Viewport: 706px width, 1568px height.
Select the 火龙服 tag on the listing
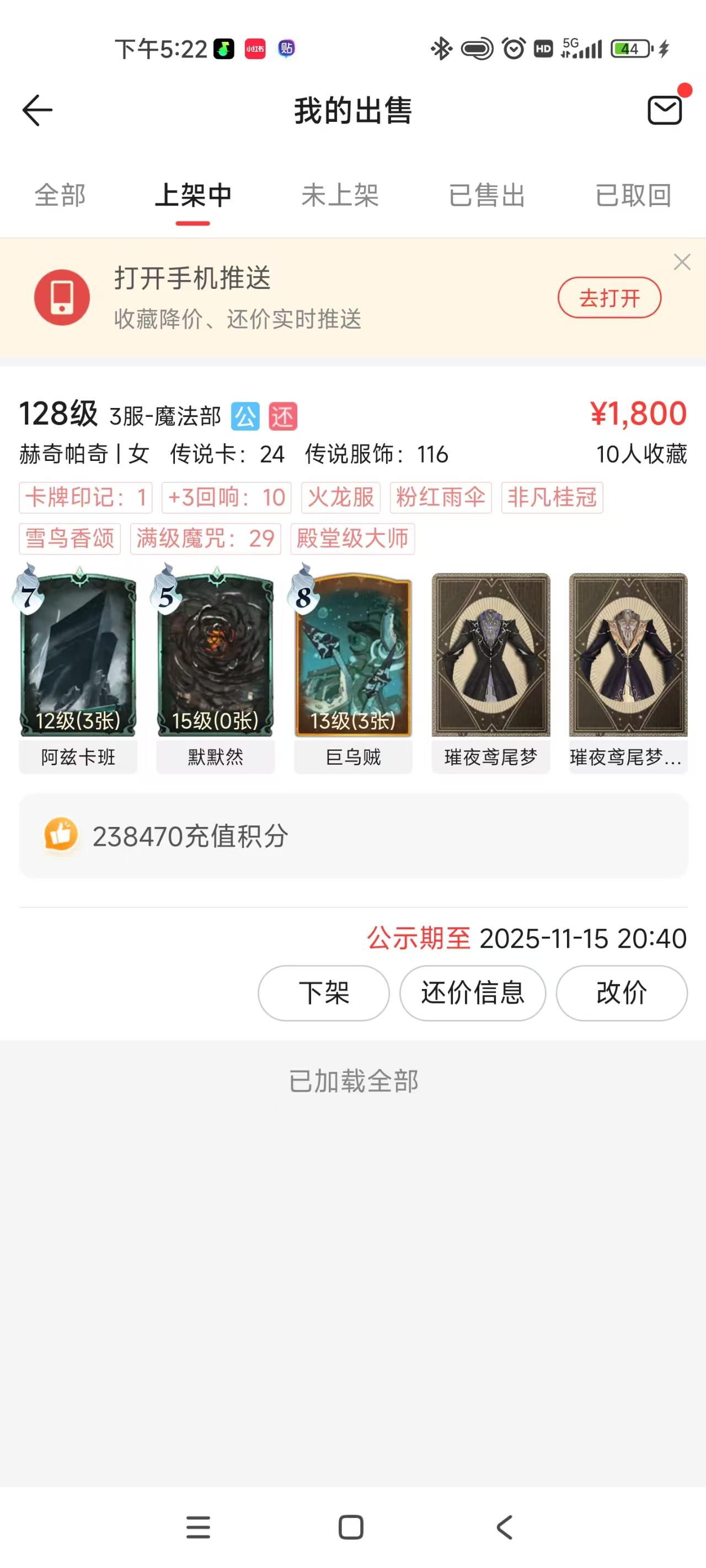click(339, 498)
